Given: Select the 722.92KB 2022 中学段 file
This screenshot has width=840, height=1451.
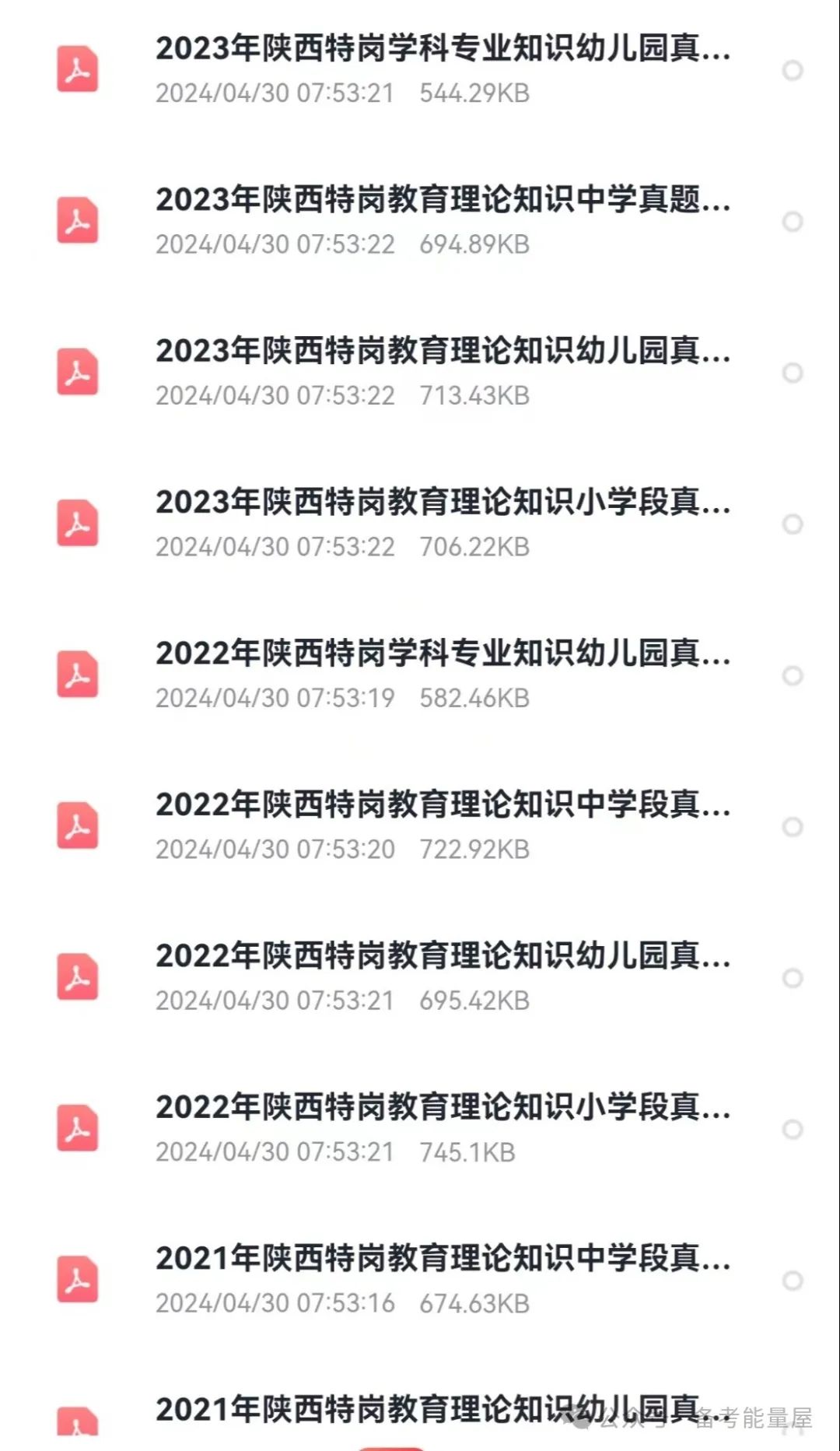Looking at the screenshot, I should (x=793, y=827).
